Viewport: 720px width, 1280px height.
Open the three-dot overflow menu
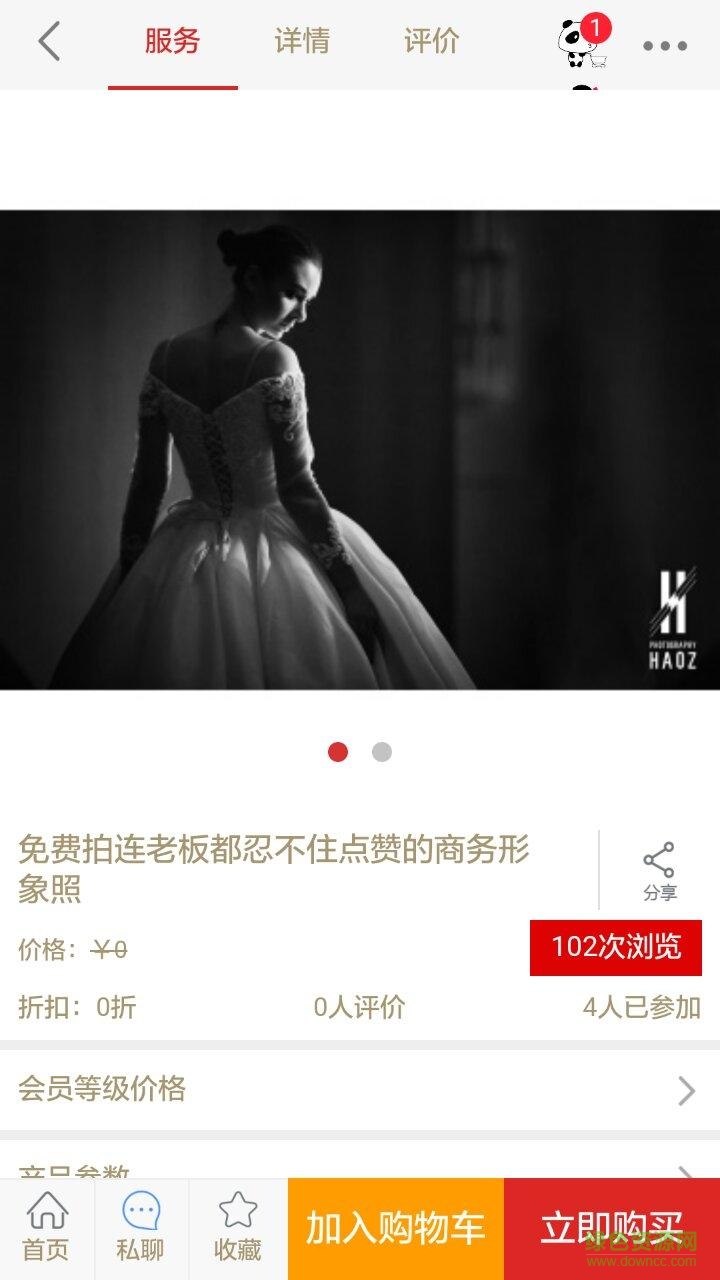665,46
